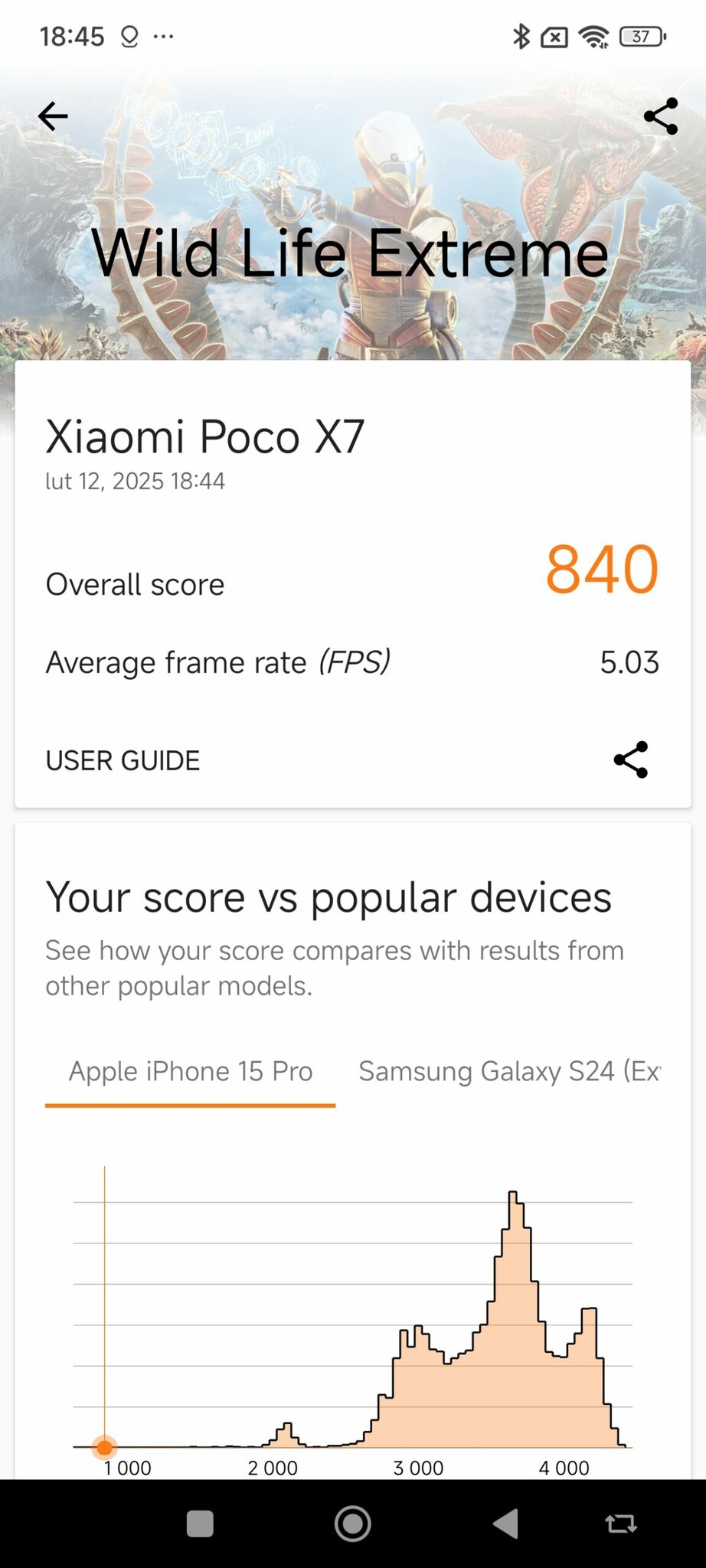The width and height of the screenshot is (706, 1568).
Task: Select the Apple iPhone 15 Pro tab
Action: point(191,1071)
